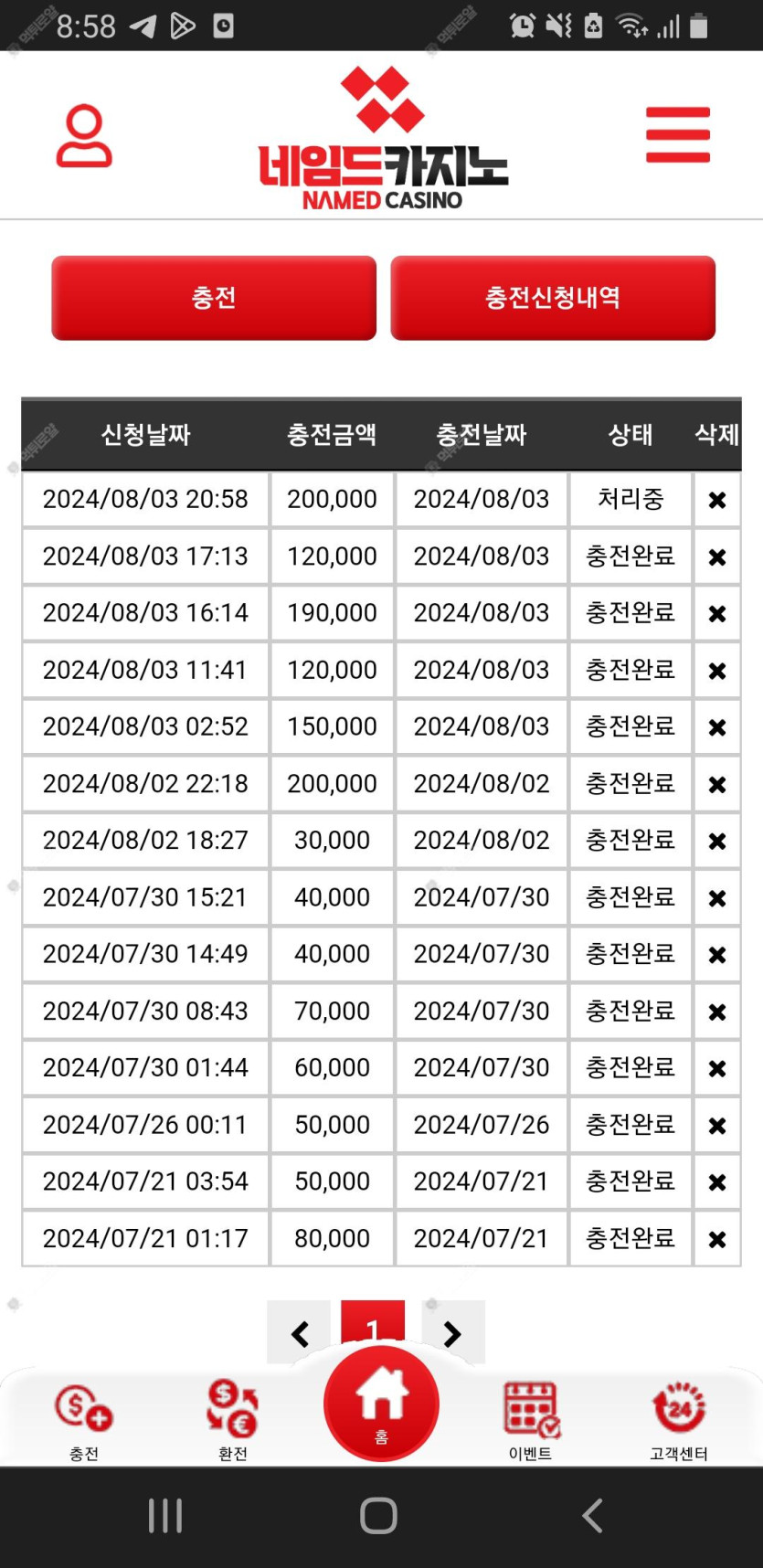This screenshot has width=763, height=1568.
Task: Tap the system back button
Action: pyautogui.click(x=593, y=1515)
